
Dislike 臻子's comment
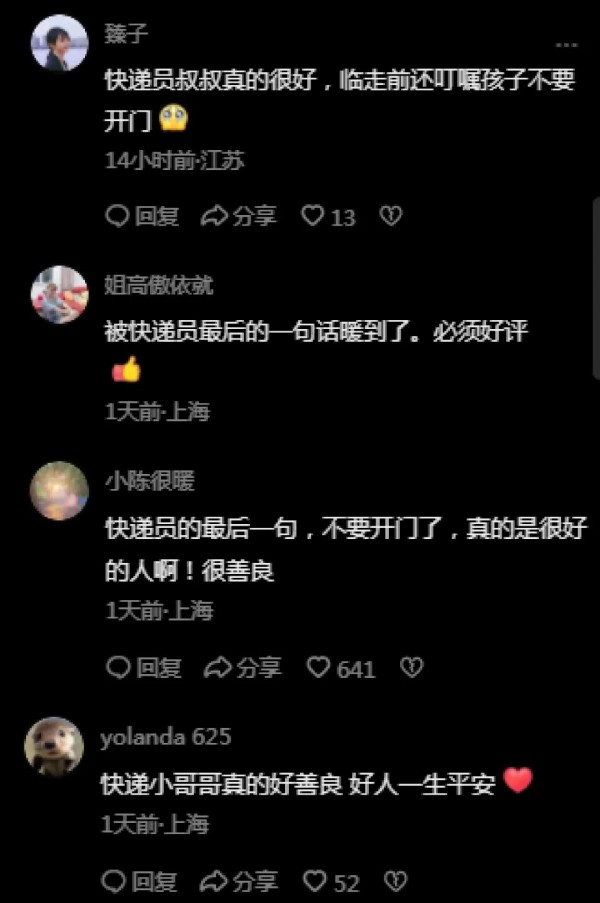(391, 216)
